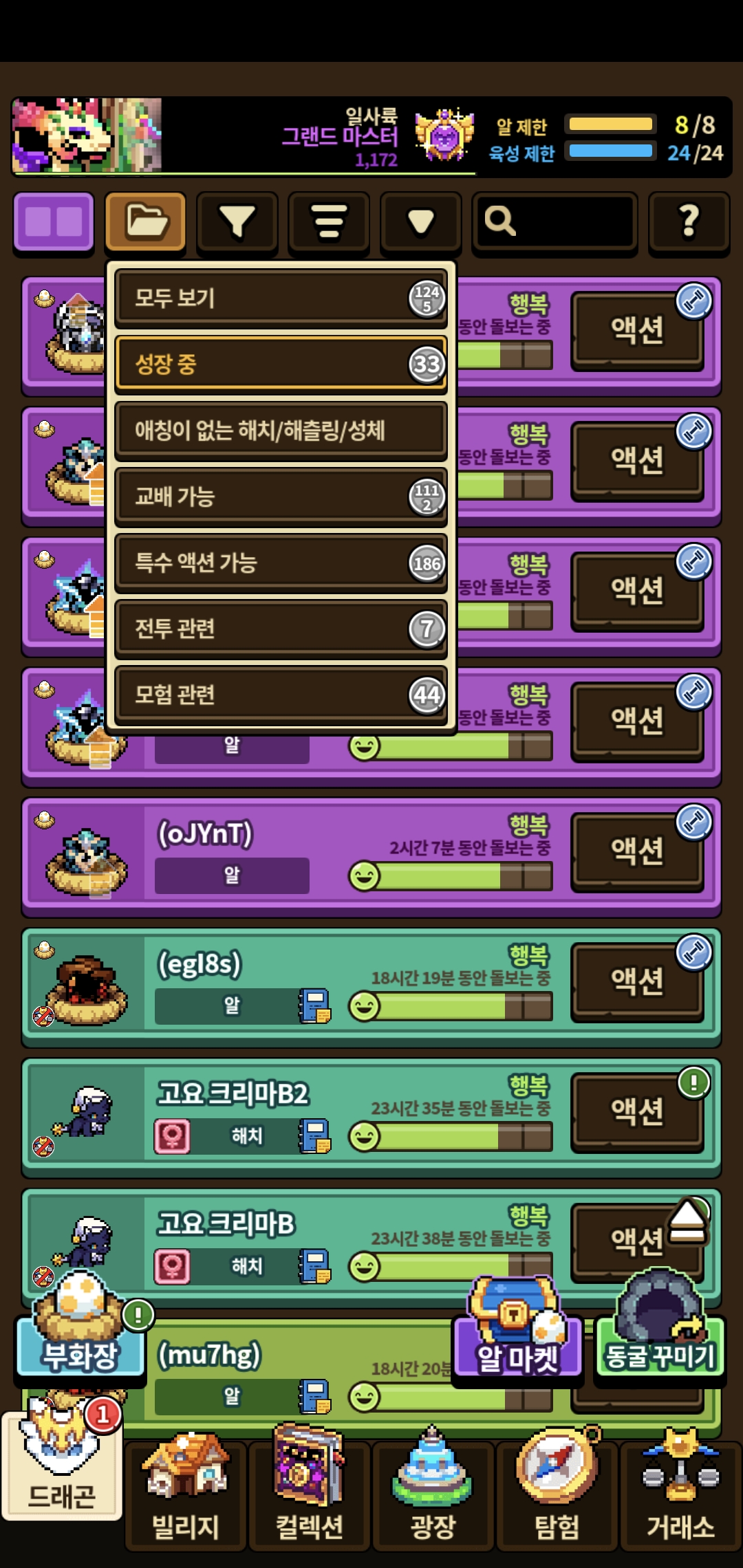Screen dimensions: 743x1568
Task: Switch the dragon list to grid view
Action: [x=54, y=222]
